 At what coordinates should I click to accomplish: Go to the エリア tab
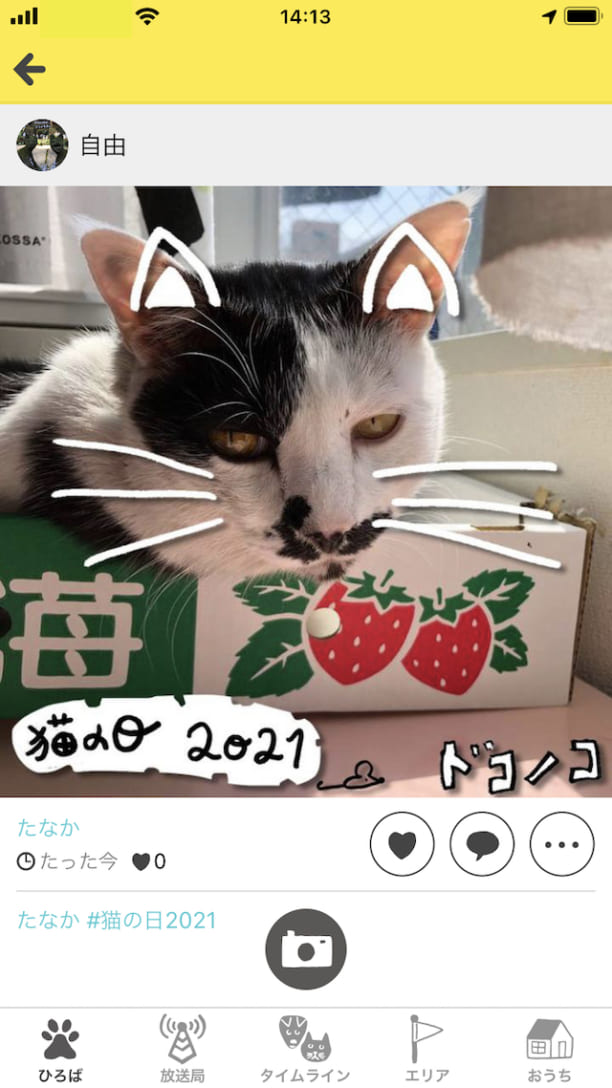point(427,1049)
